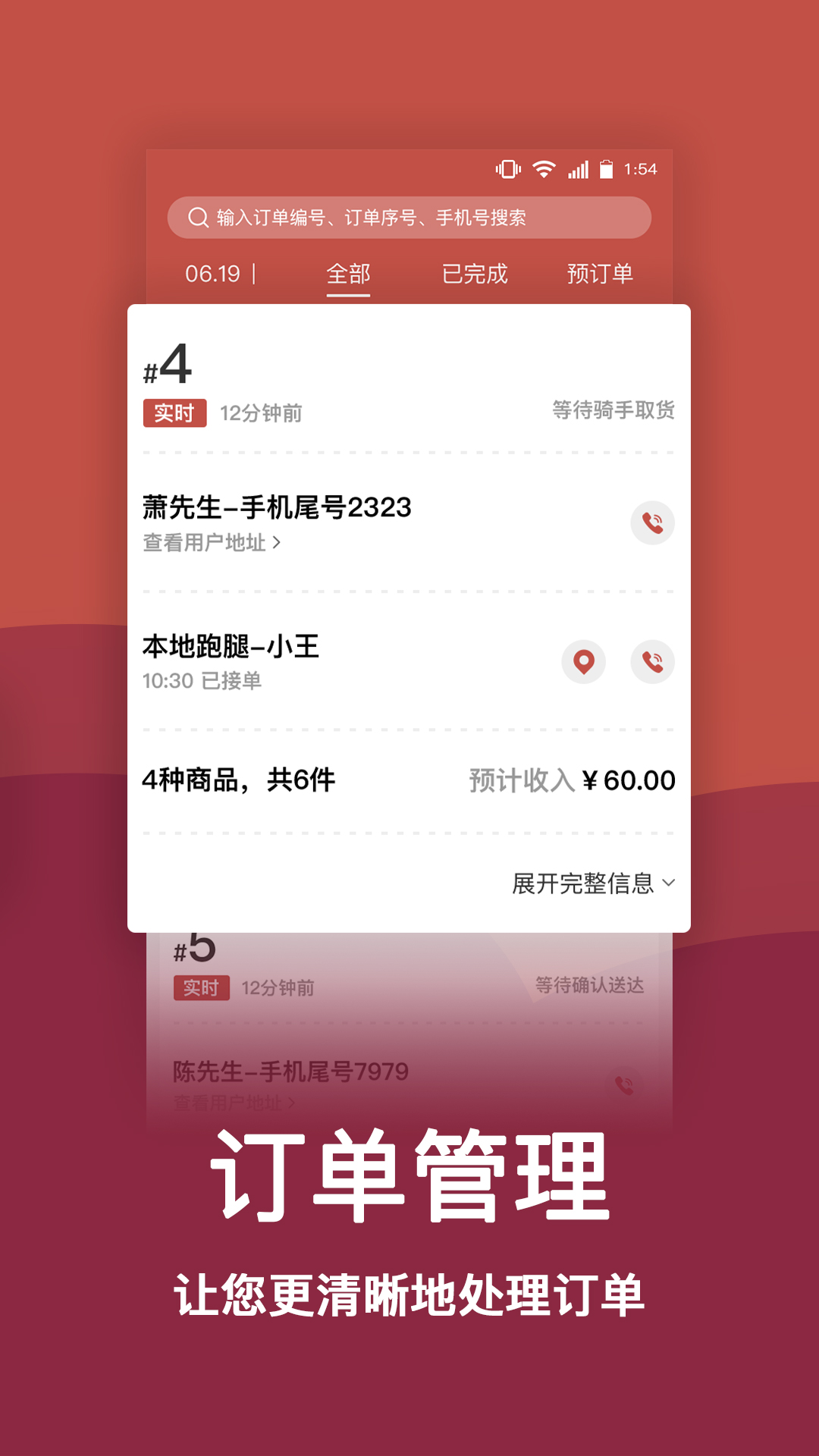Tap the location pin for rider 小王
Image resolution: width=819 pixels, height=1456 pixels.
tap(584, 663)
